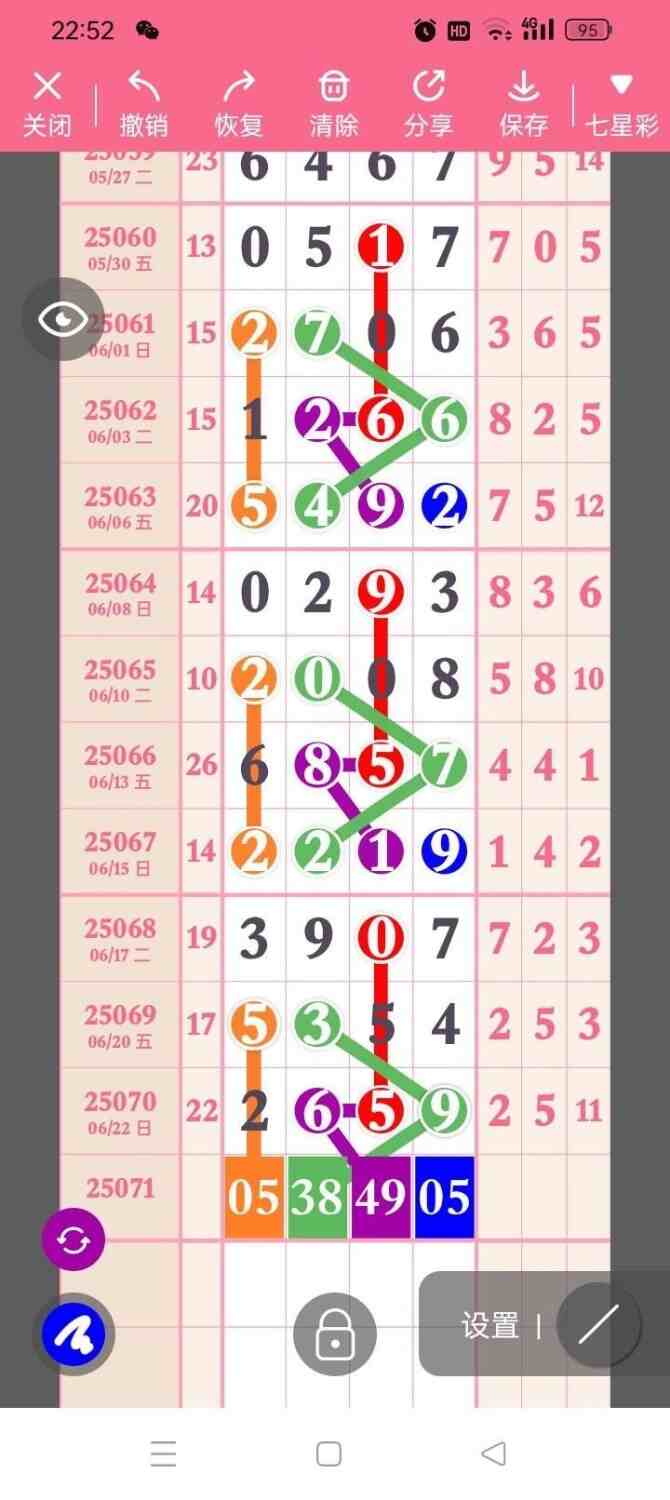Go to the system home screen
670x1500 pixels.
pos(328,1454)
